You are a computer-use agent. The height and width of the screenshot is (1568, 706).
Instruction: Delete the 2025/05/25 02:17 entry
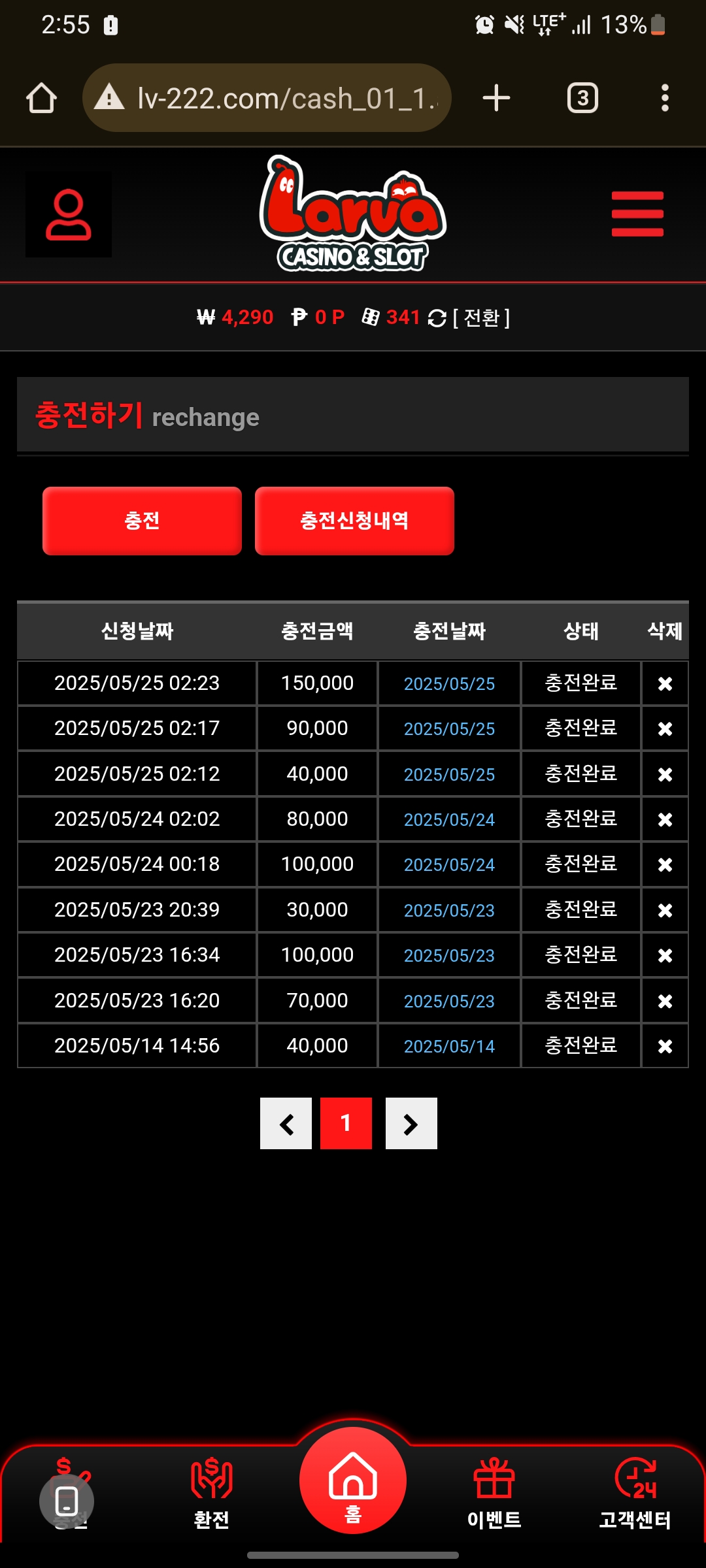coord(665,728)
